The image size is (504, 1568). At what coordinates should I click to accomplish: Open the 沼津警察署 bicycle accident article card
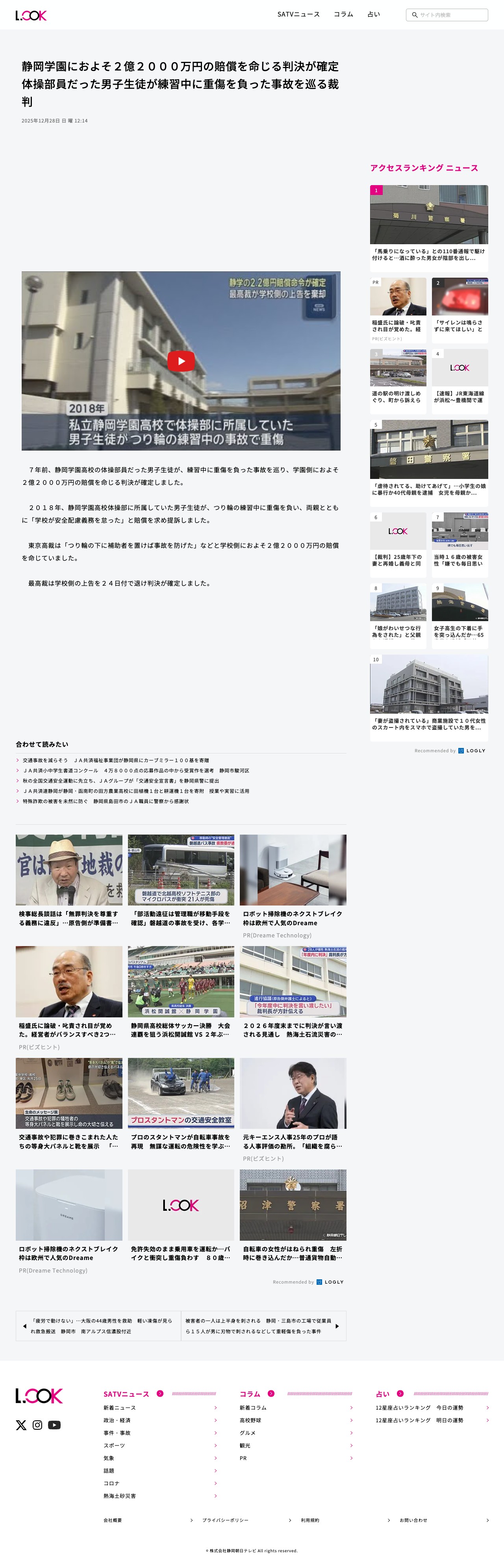click(293, 1215)
